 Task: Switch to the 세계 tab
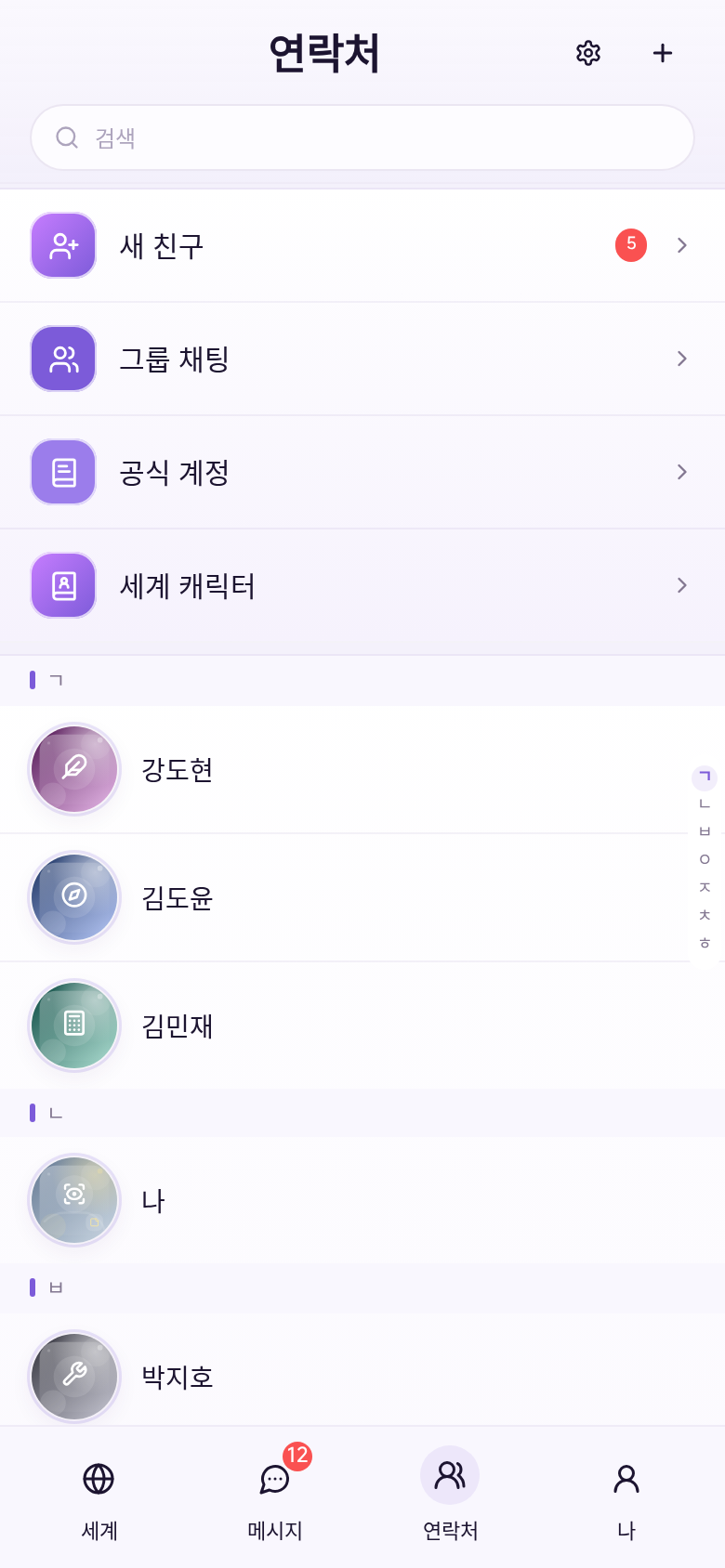(99, 1496)
